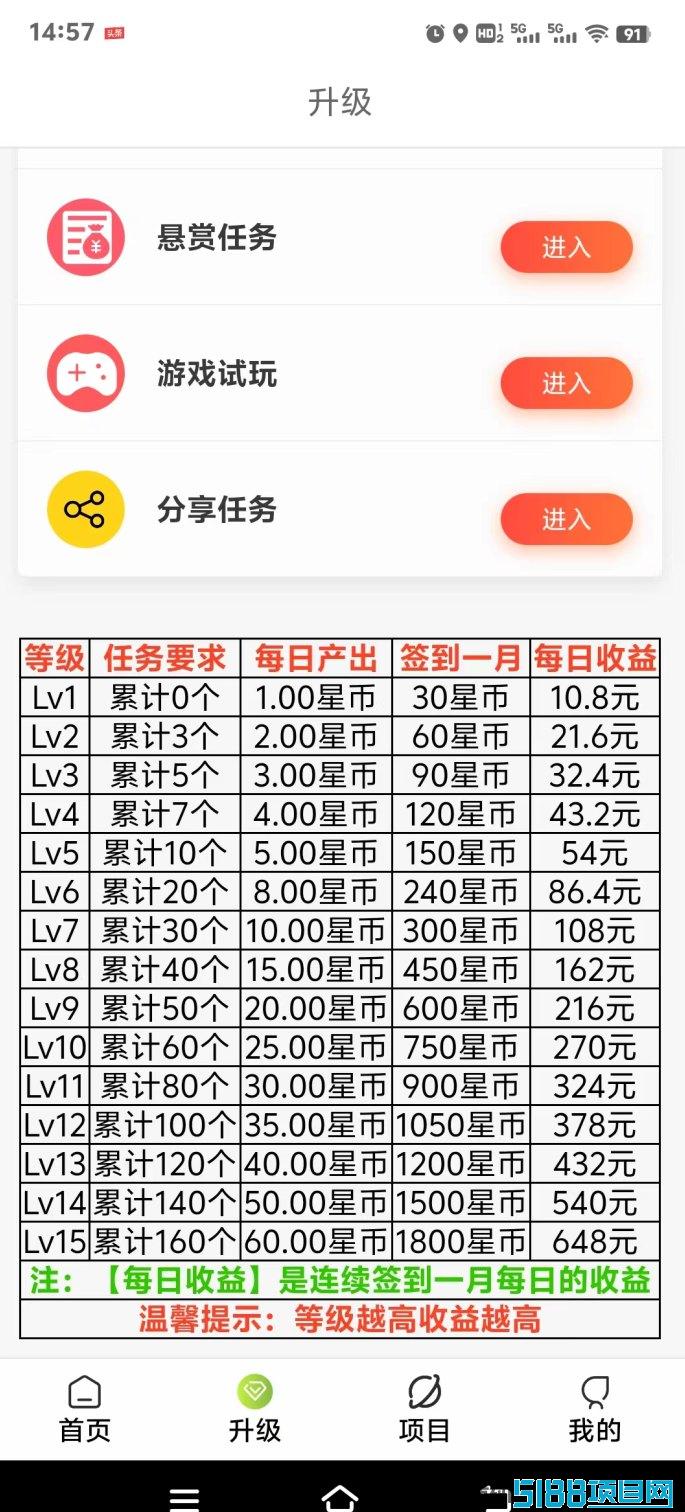
Task: Enter the 悬赏任务 section
Action: click(x=566, y=247)
